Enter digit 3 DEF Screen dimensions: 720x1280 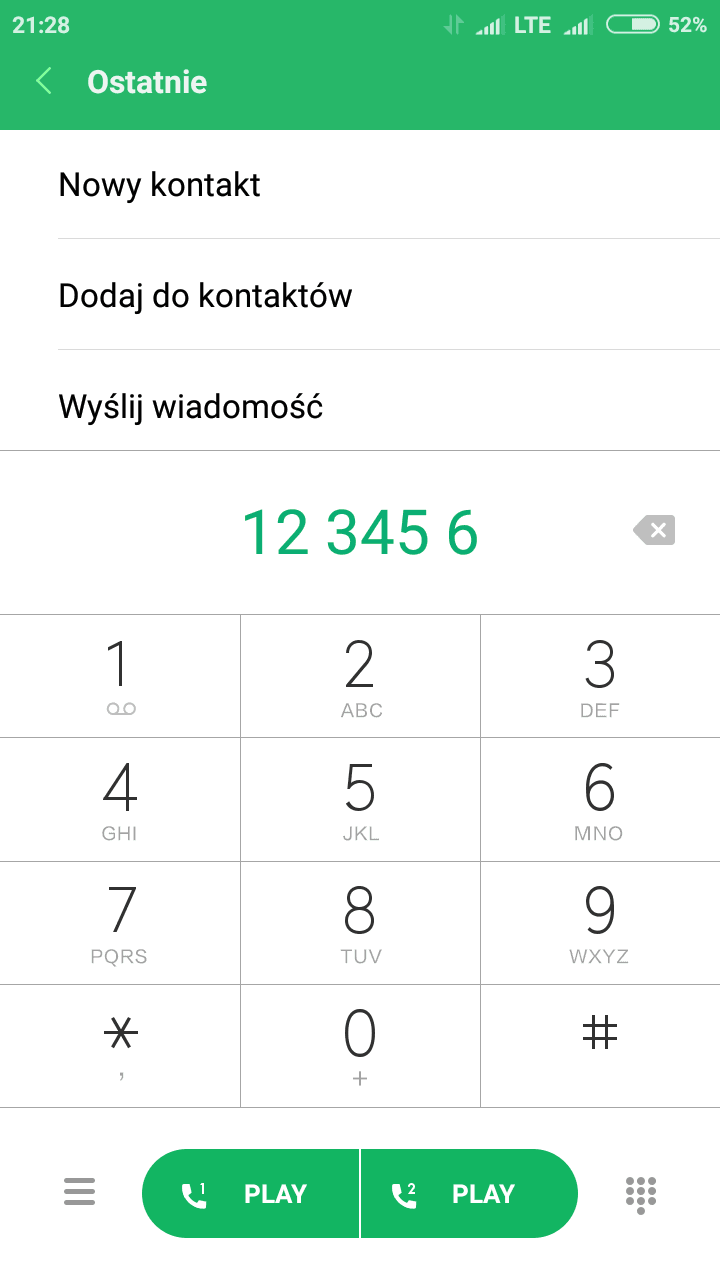pyautogui.click(x=600, y=677)
